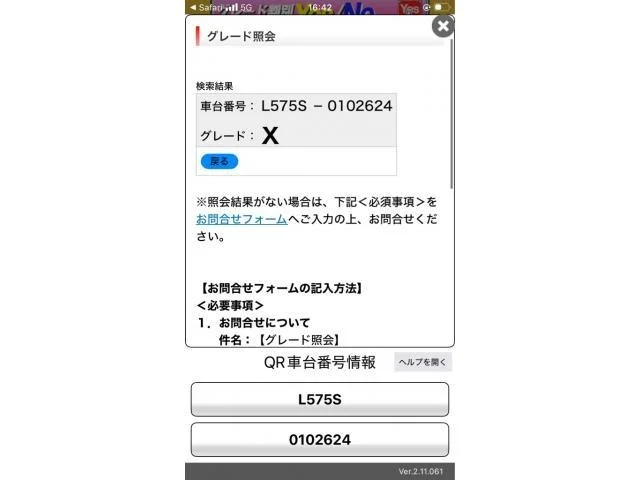Select the 0102624 chassis number field
Image resolution: width=640 pixels, height=480 pixels.
pos(320,440)
